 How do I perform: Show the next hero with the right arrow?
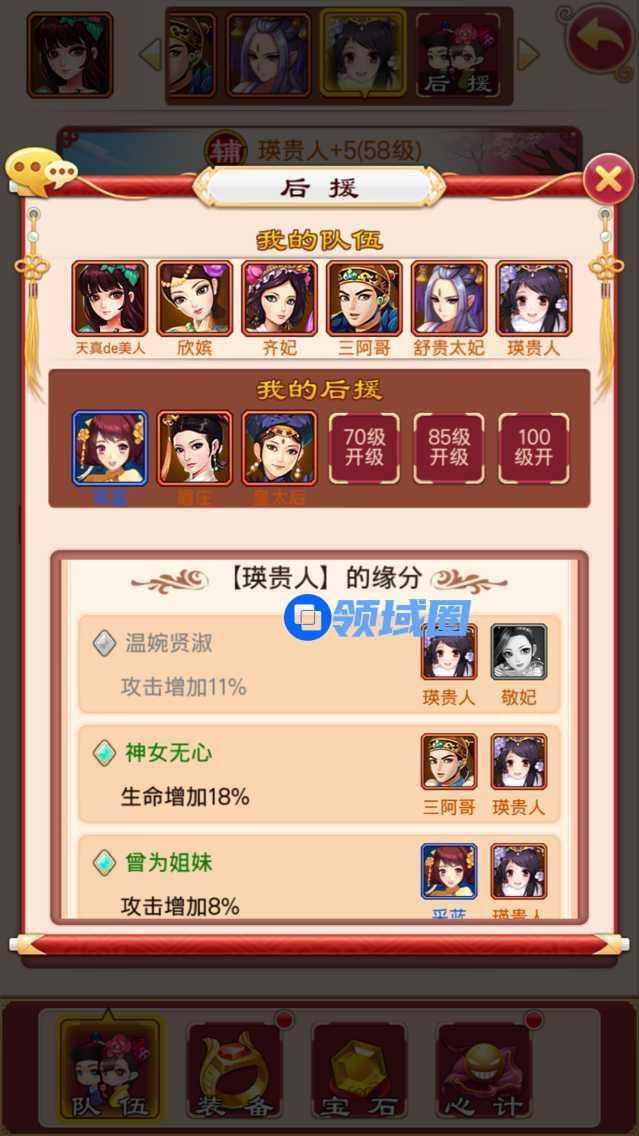527,55
